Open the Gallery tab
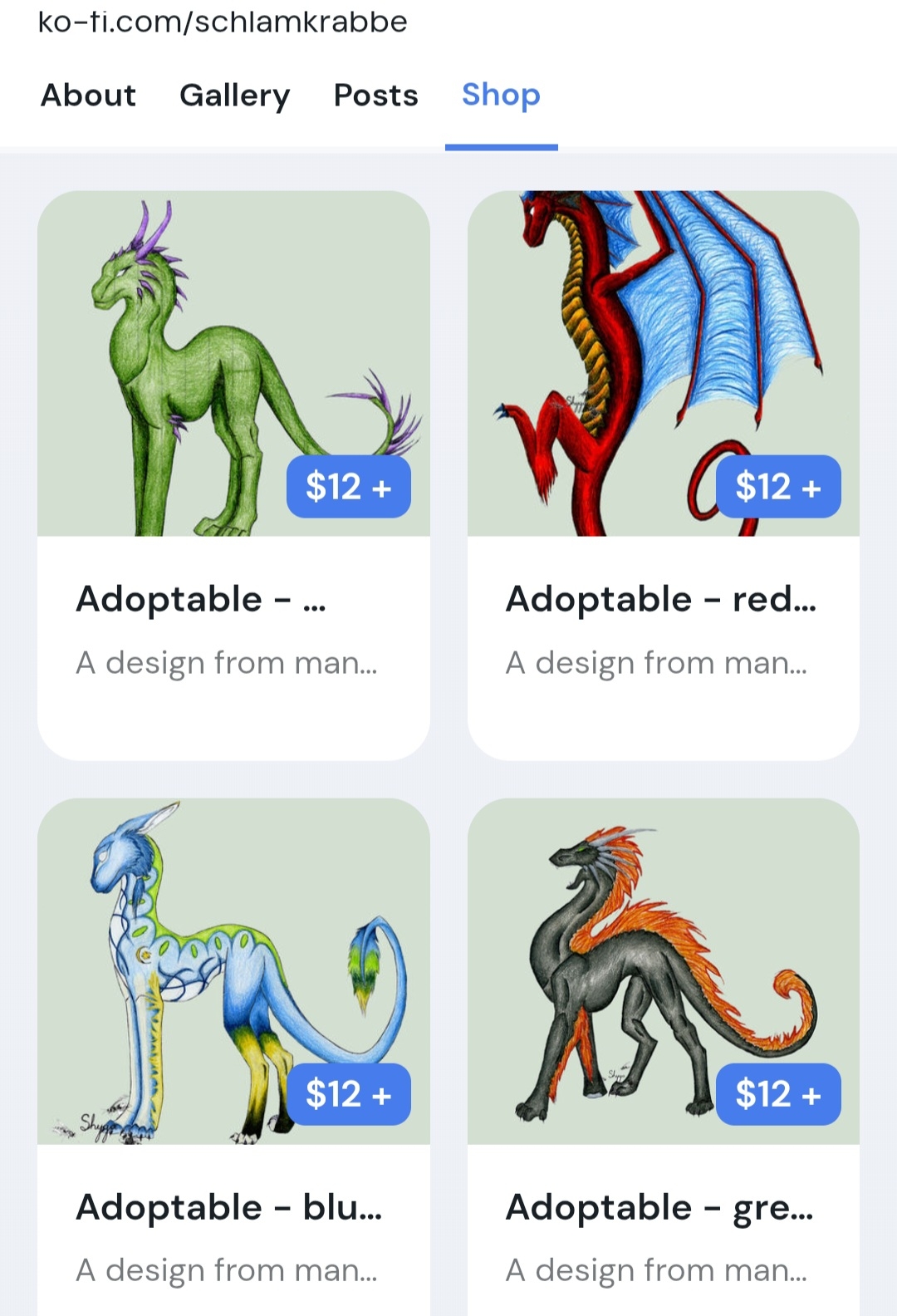897x1316 pixels. 234,96
